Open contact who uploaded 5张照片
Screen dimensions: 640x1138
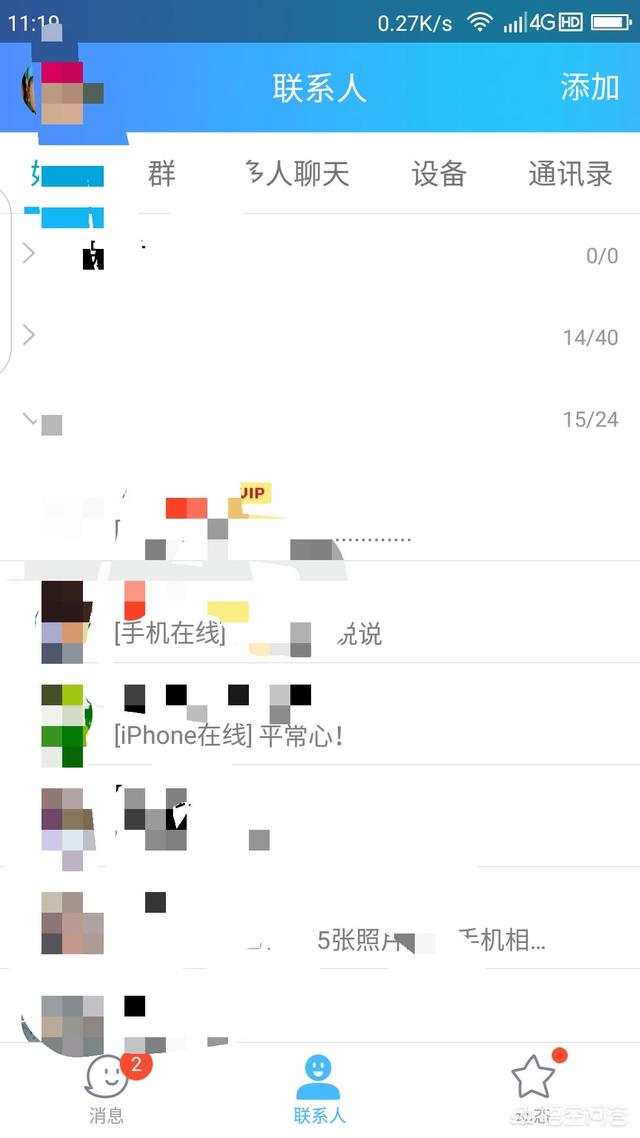coord(320,920)
